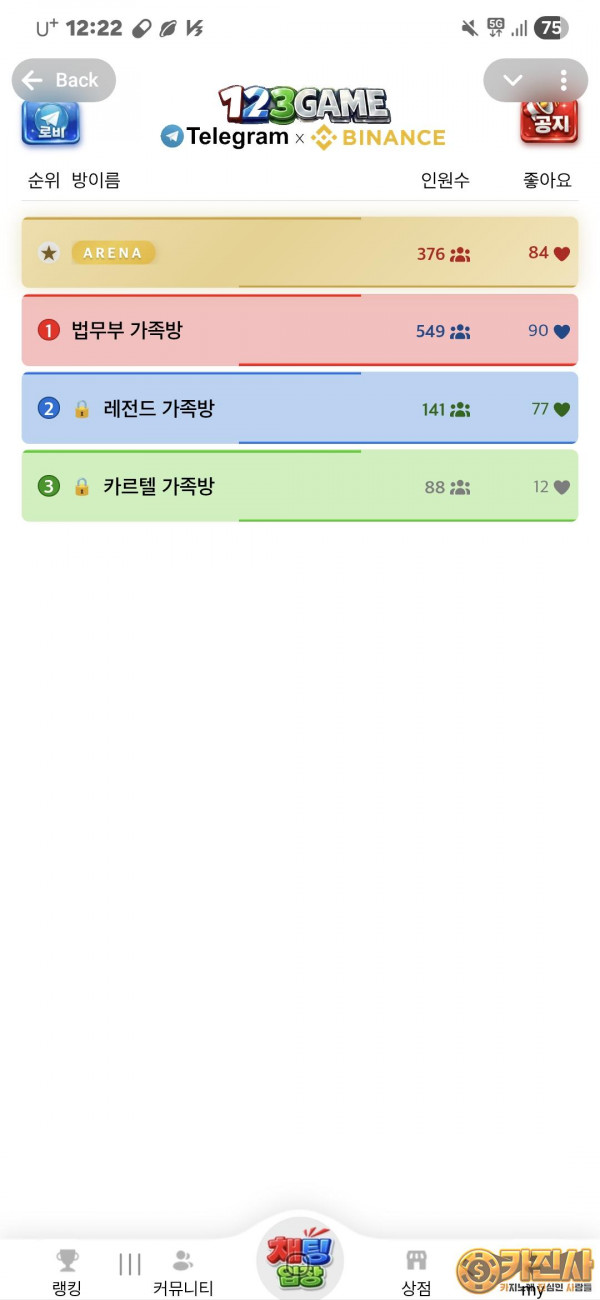Open the 공지 notice button

pos(549,124)
